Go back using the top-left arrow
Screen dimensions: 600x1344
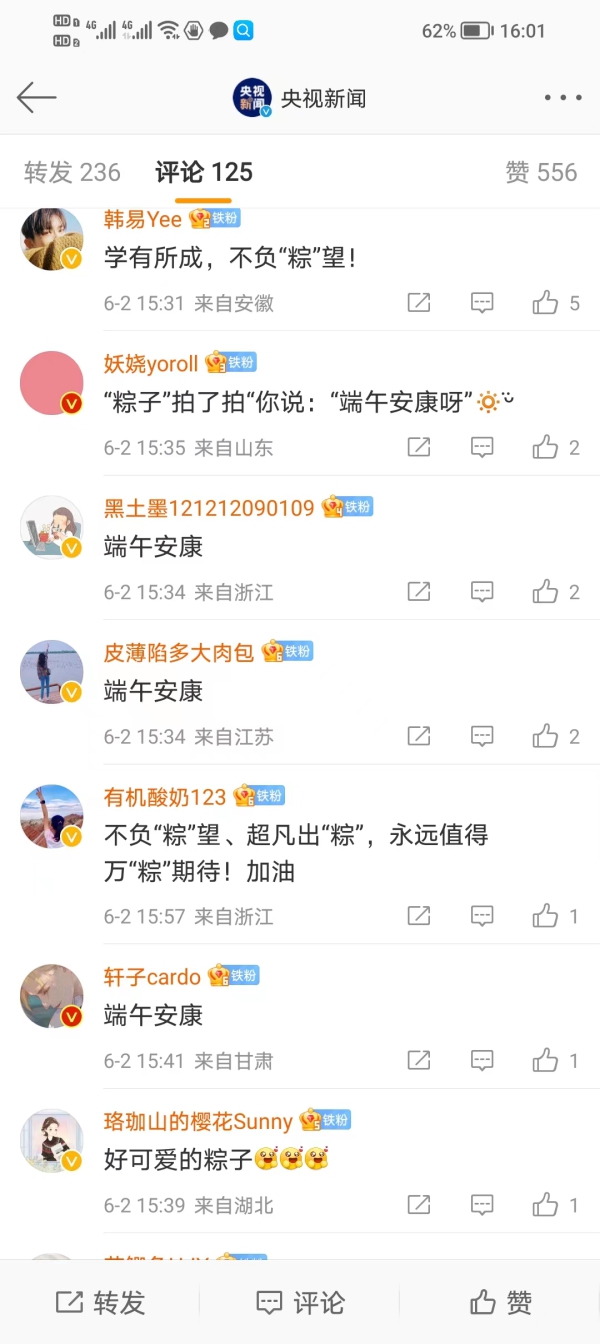[37, 97]
